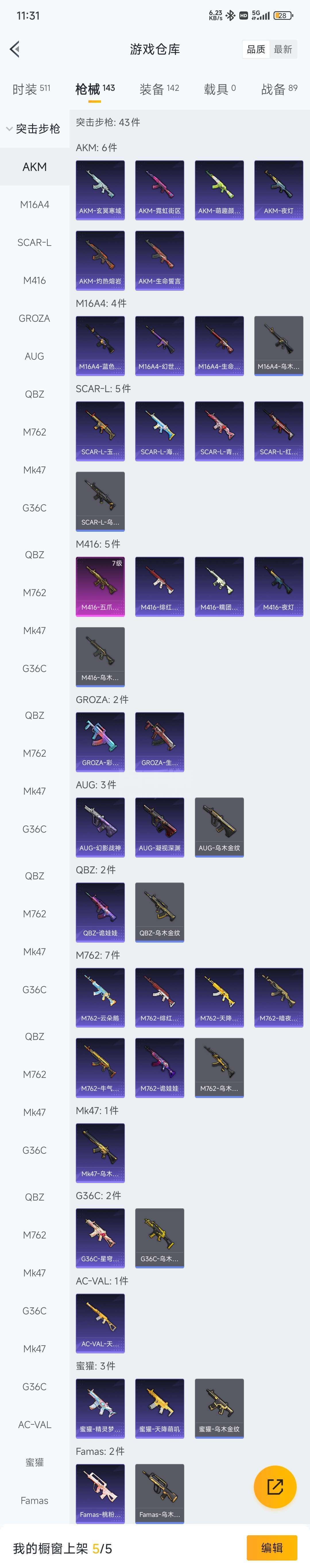This screenshot has height=1568, width=310.
Task: Select GROZA in the sidebar
Action: point(35,318)
